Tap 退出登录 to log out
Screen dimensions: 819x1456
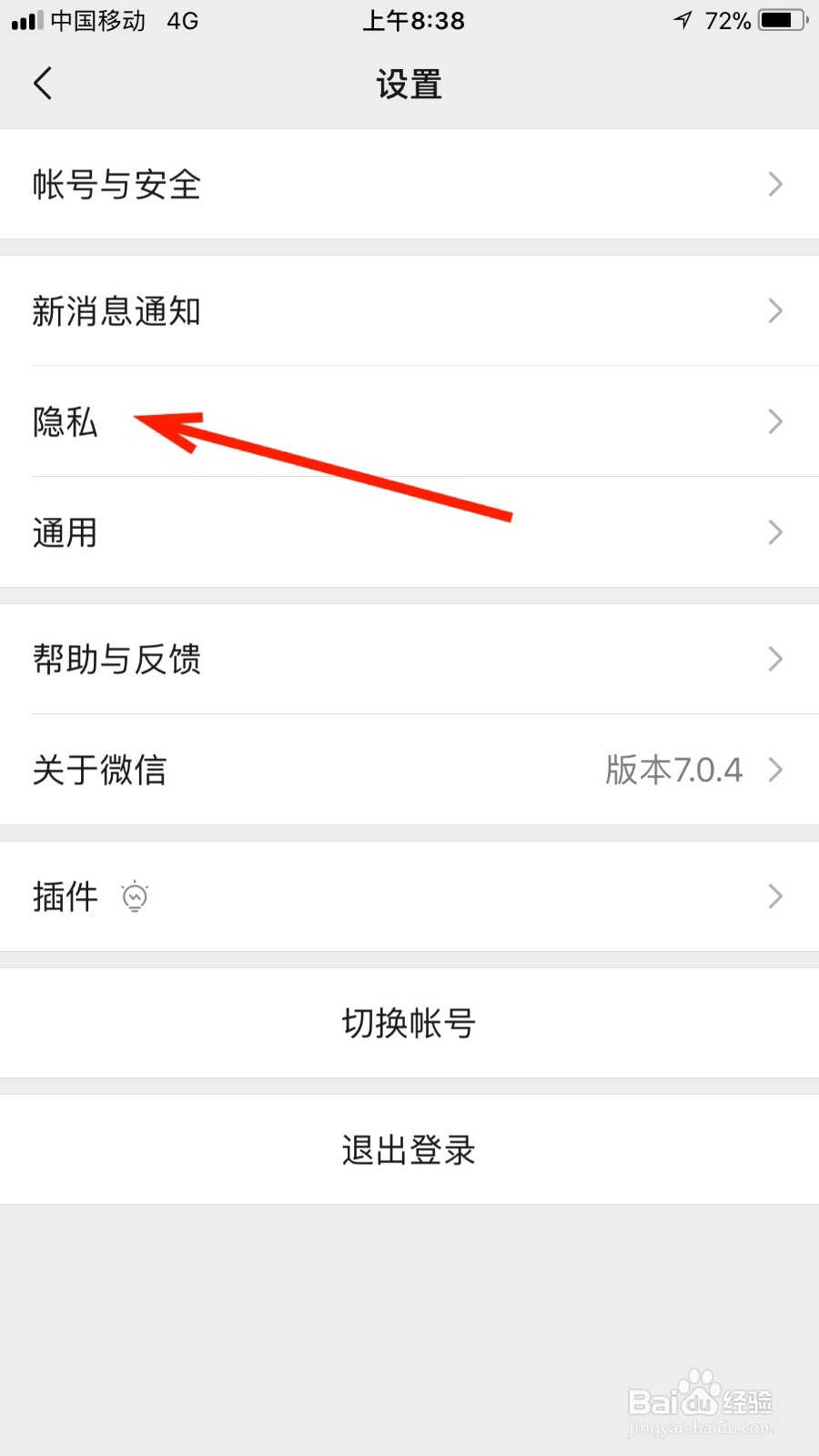409,1149
